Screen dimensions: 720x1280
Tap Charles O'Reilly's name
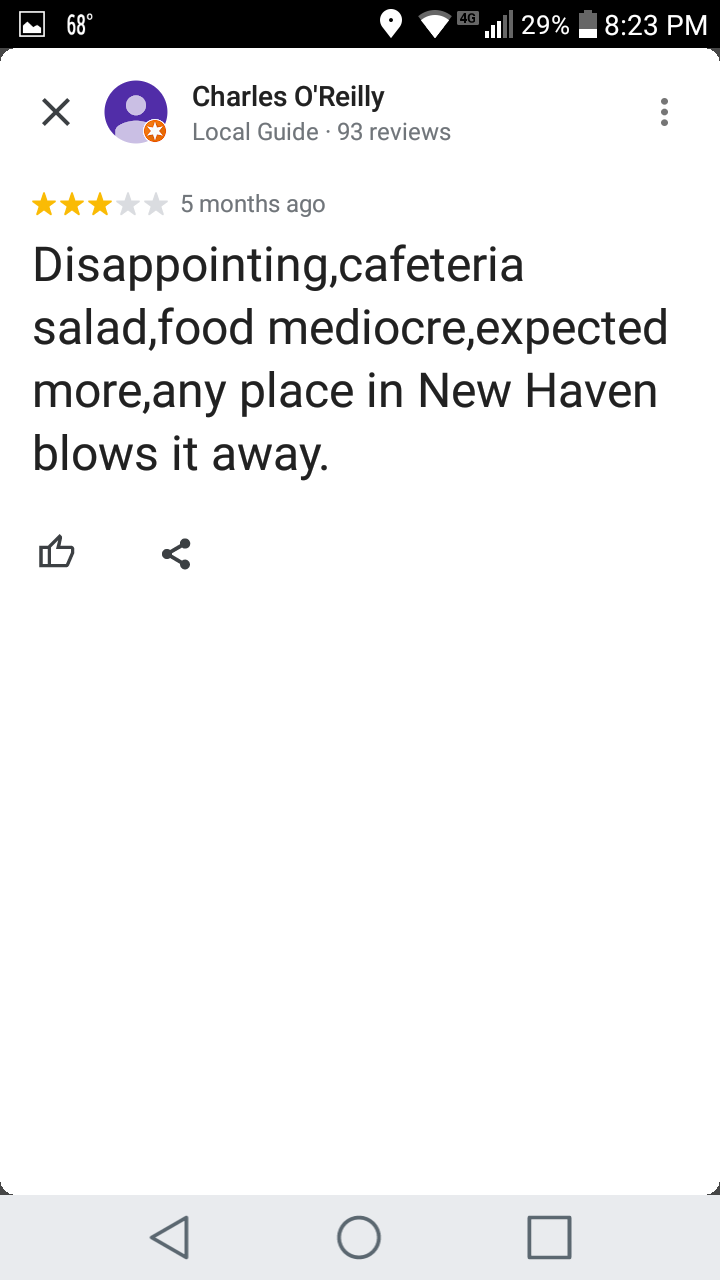point(288,97)
